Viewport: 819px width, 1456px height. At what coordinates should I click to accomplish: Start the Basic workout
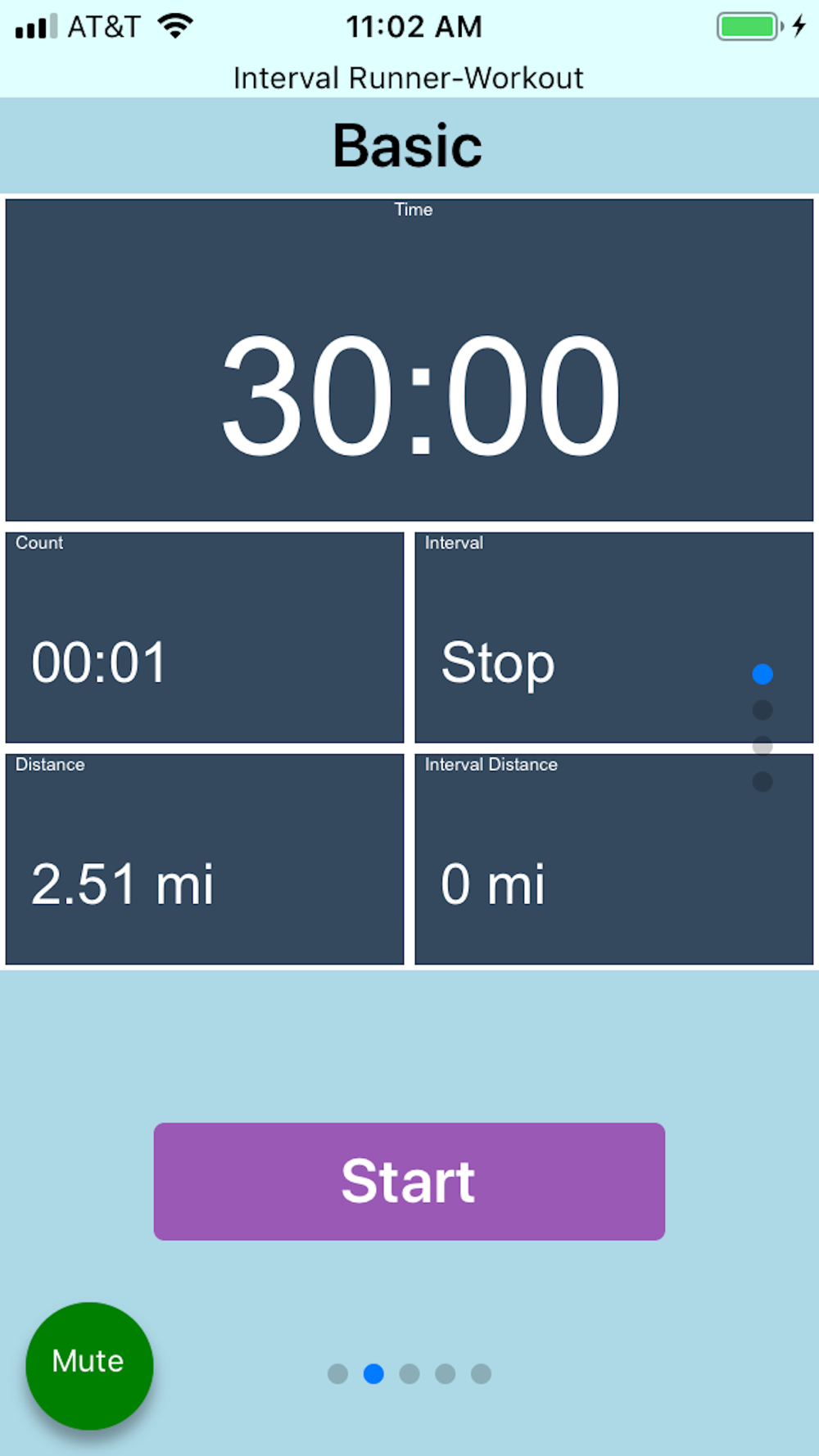pyautogui.click(x=409, y=1181)
